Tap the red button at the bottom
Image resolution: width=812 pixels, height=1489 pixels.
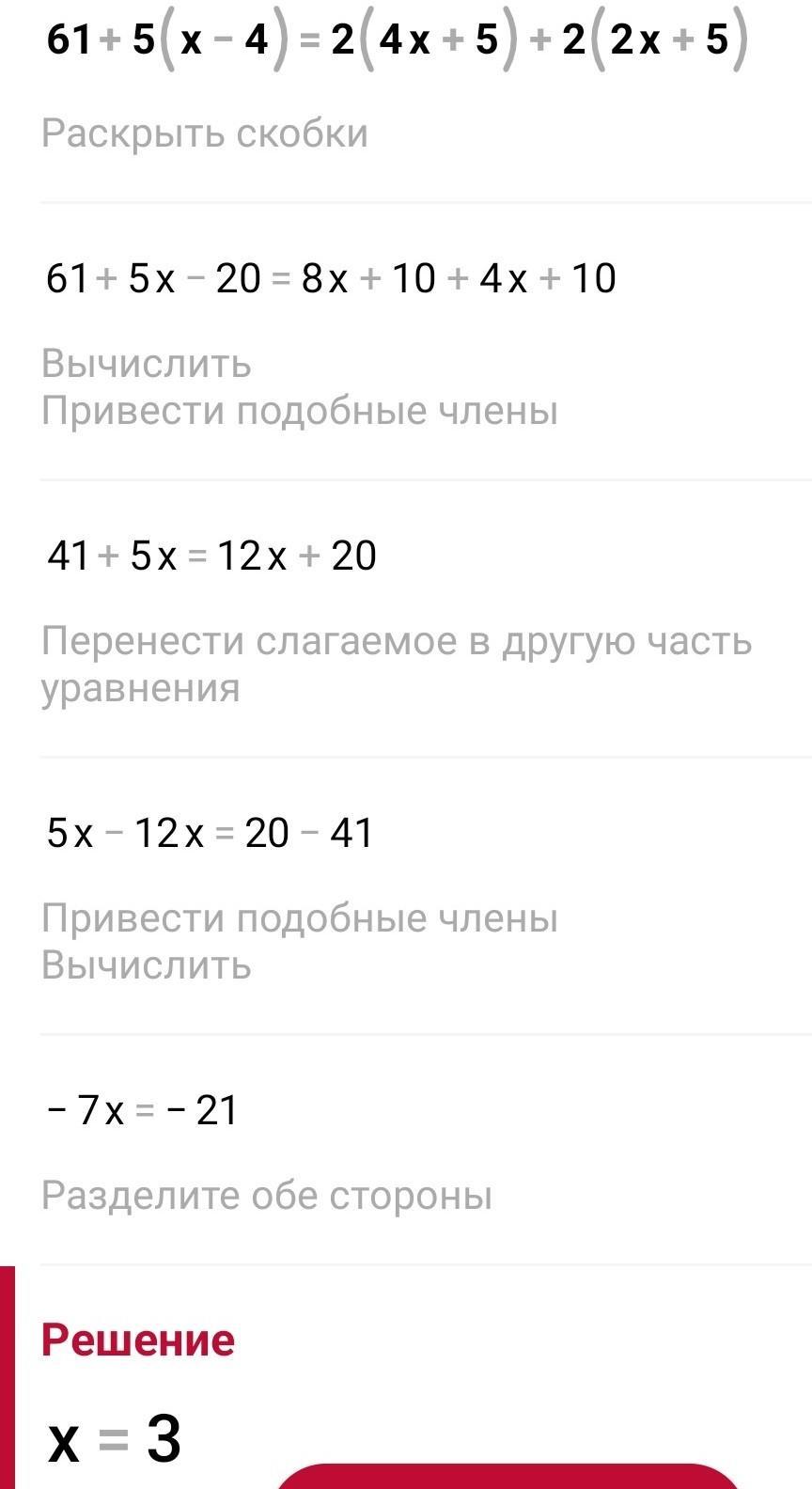pyautogui.click(x=507, y=1478)
